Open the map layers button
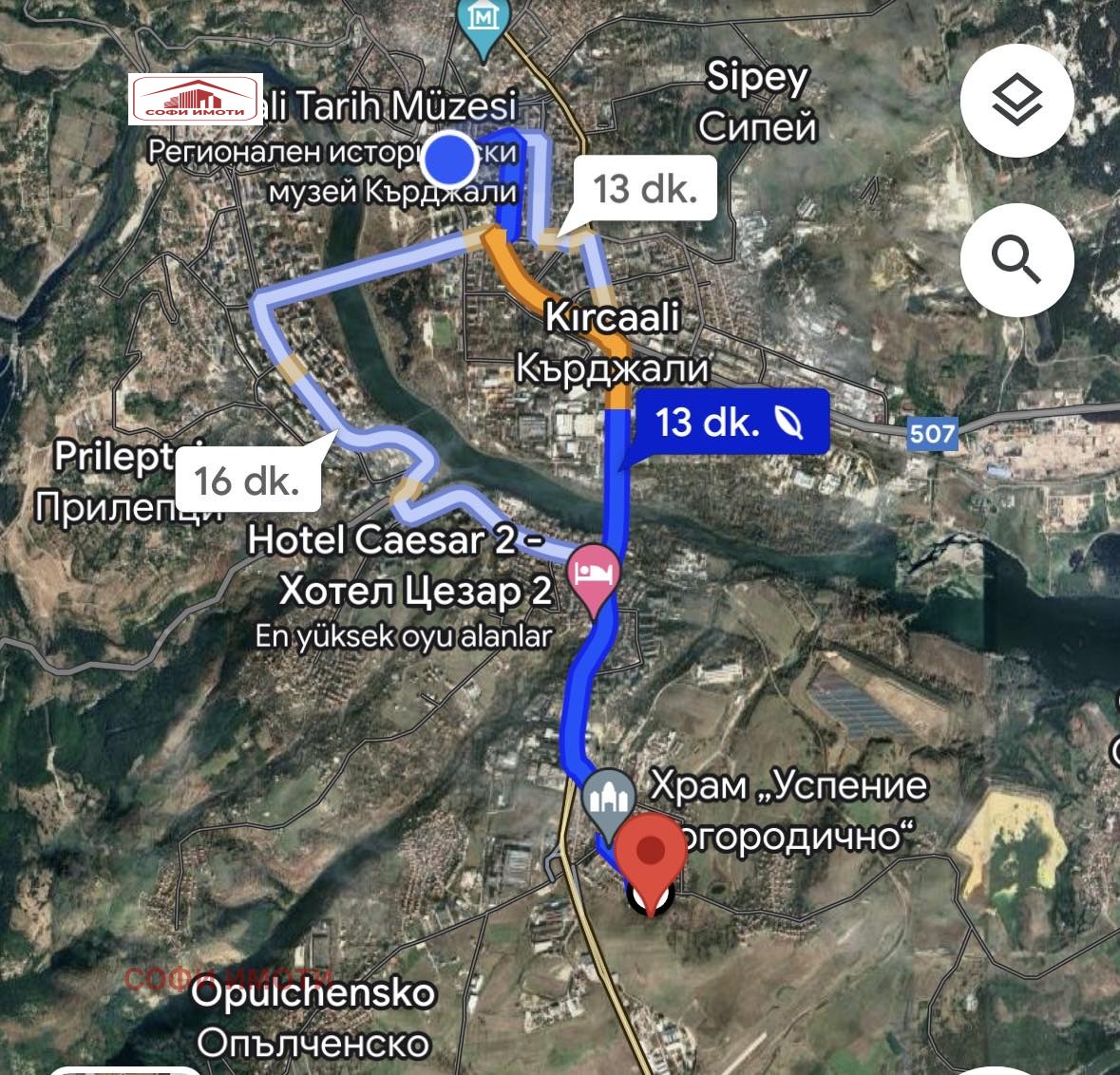The height and width of the screenshot is (1075, 1120). coord(1016,100)
